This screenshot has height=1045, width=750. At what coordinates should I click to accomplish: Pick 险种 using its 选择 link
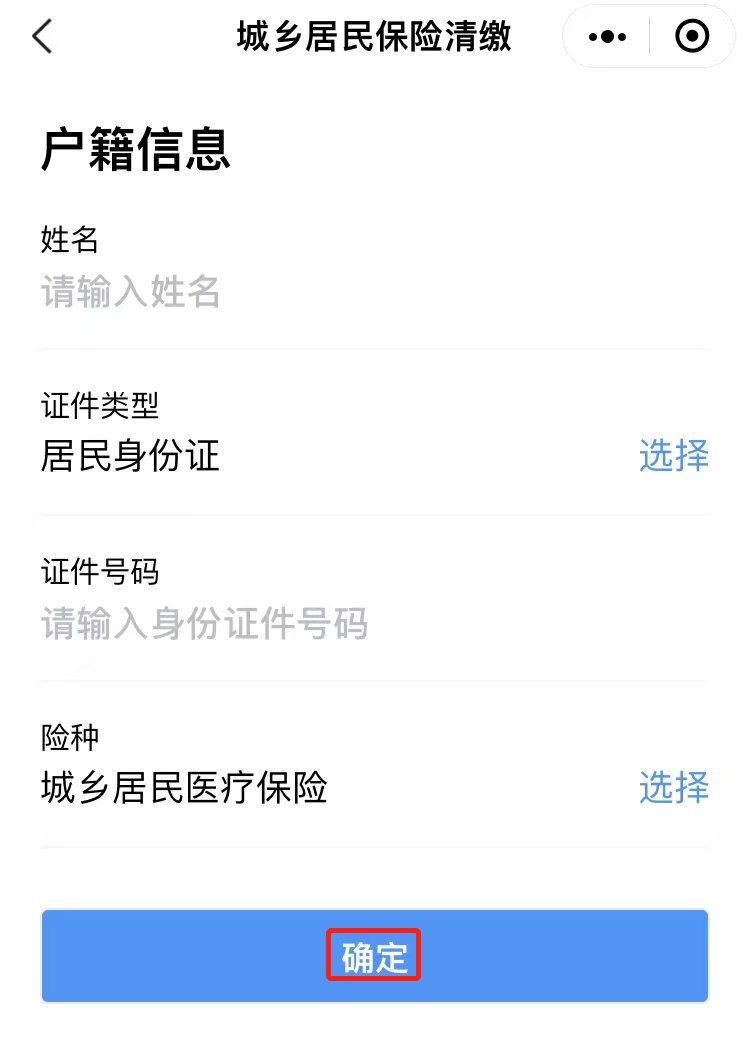tap(673, 787)
